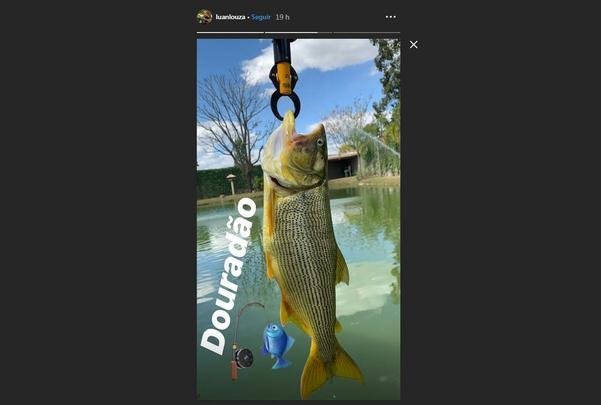The width and height of the screenshot is (601, 405).
Task: Open the story options menu
Action: pyautogui.click(x=391, y=17)
